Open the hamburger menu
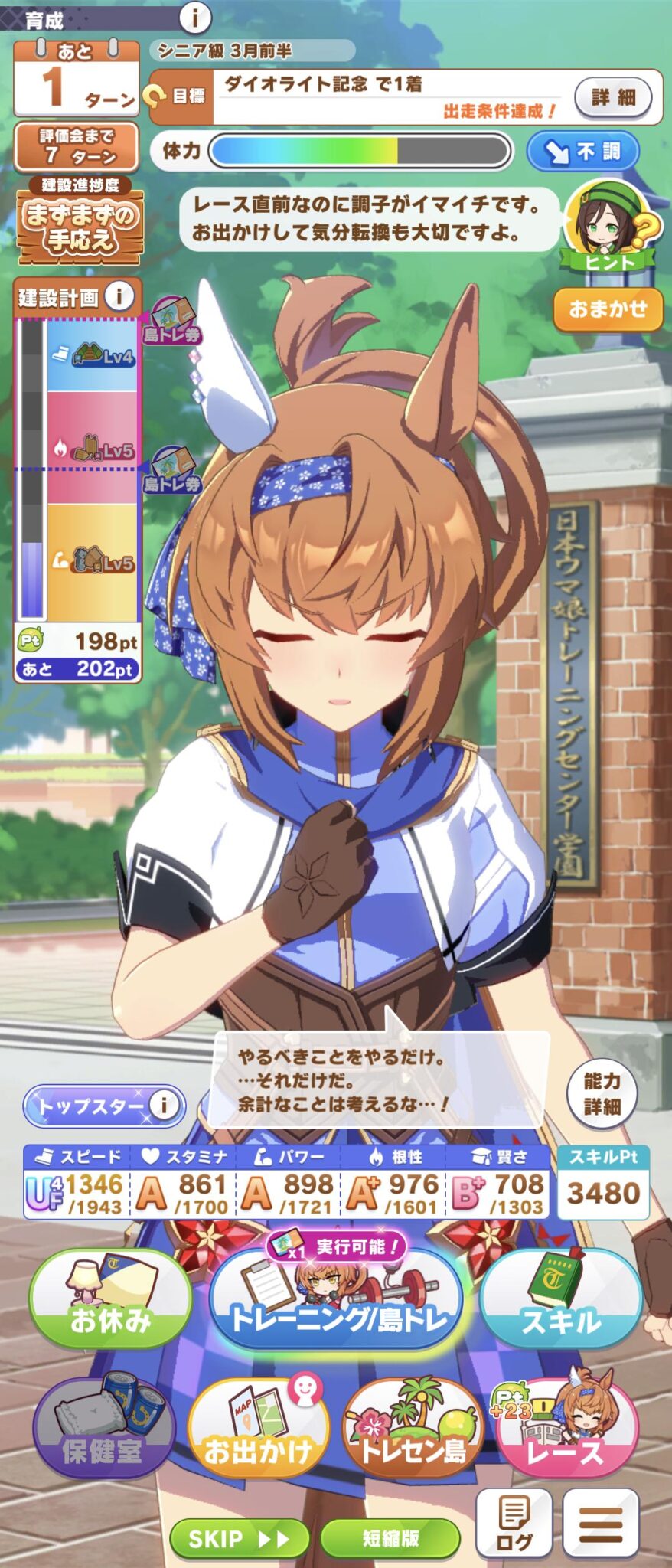The height and width of the screenshot is (1568, 672). [x=601, y=1524]
